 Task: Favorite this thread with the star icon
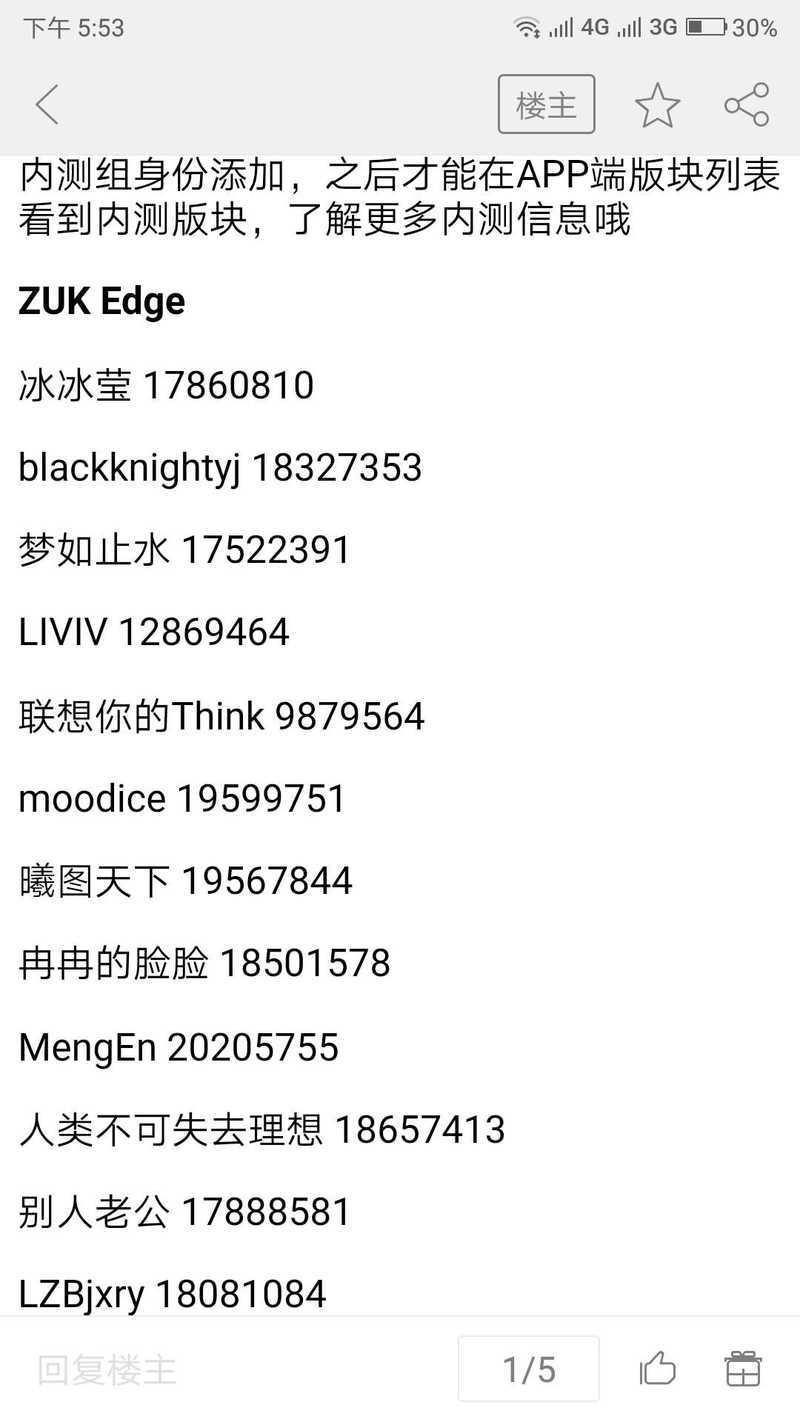(x=657, y=105)
